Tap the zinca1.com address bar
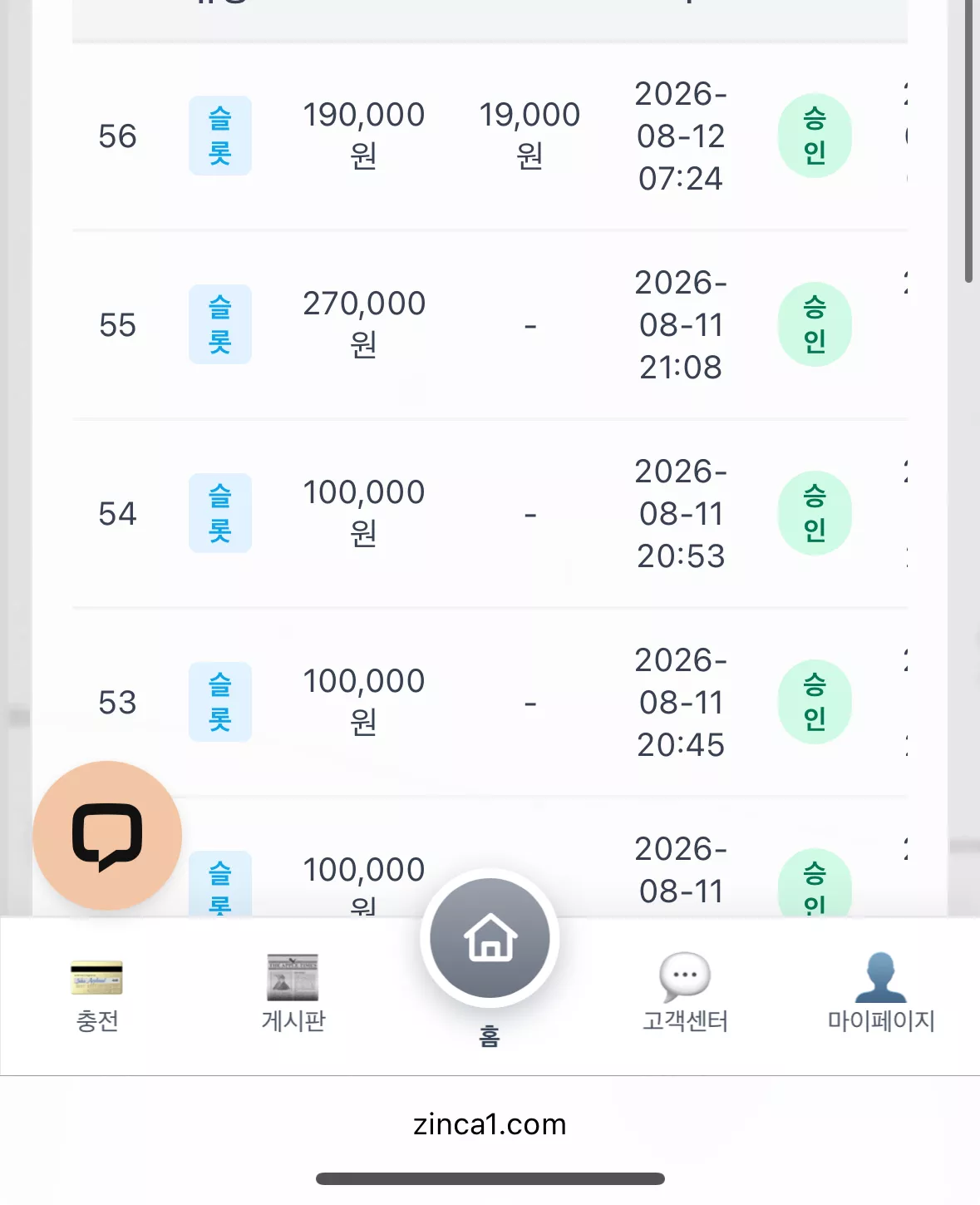 pyautogui.click(x=490, y=1124)
